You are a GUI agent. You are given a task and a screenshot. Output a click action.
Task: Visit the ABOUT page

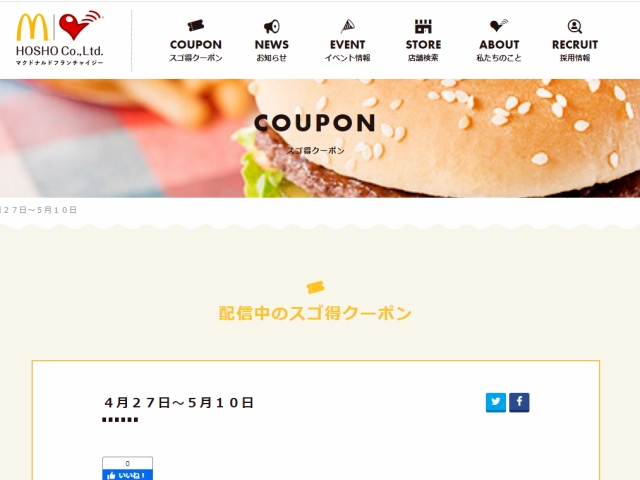pyautogui.click(x=499, y=42)
